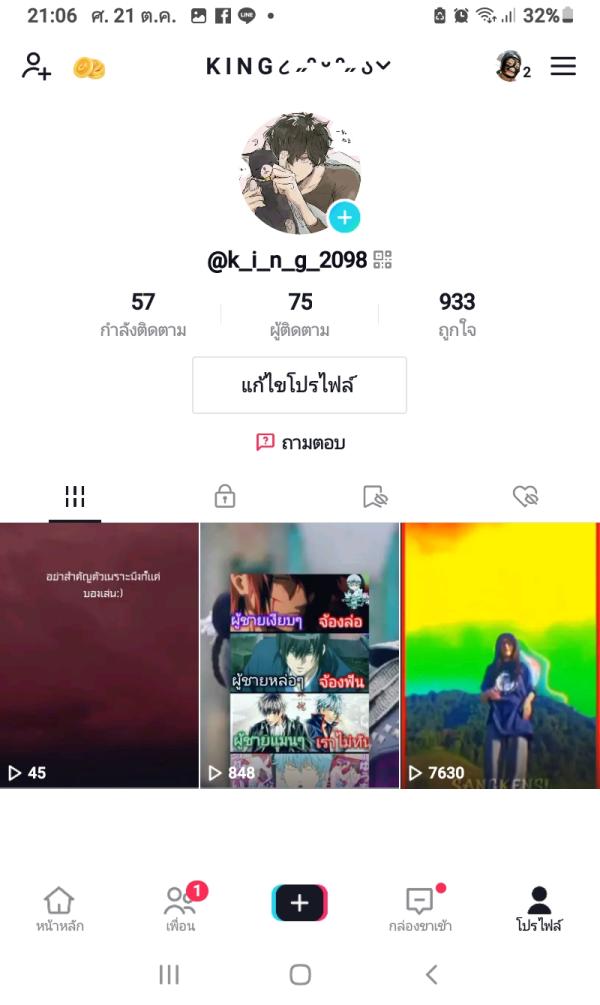Open profile views avatar icon
The image size is (600, 1005).
pyautogui.click(x=511, y=66)
